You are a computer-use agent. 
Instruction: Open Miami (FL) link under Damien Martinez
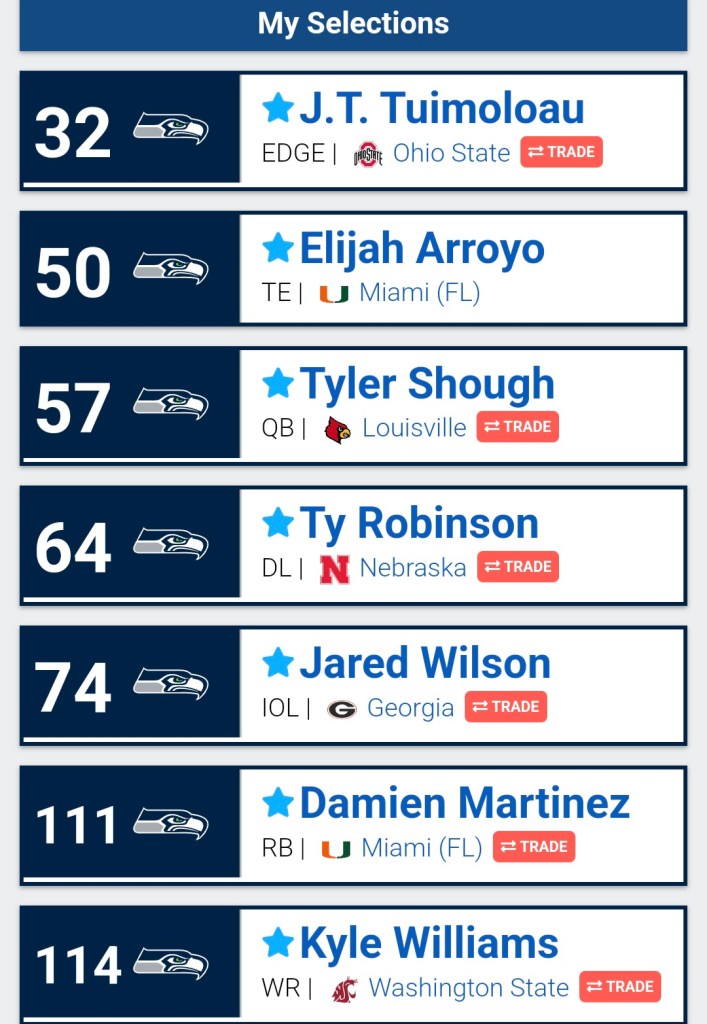421,848
